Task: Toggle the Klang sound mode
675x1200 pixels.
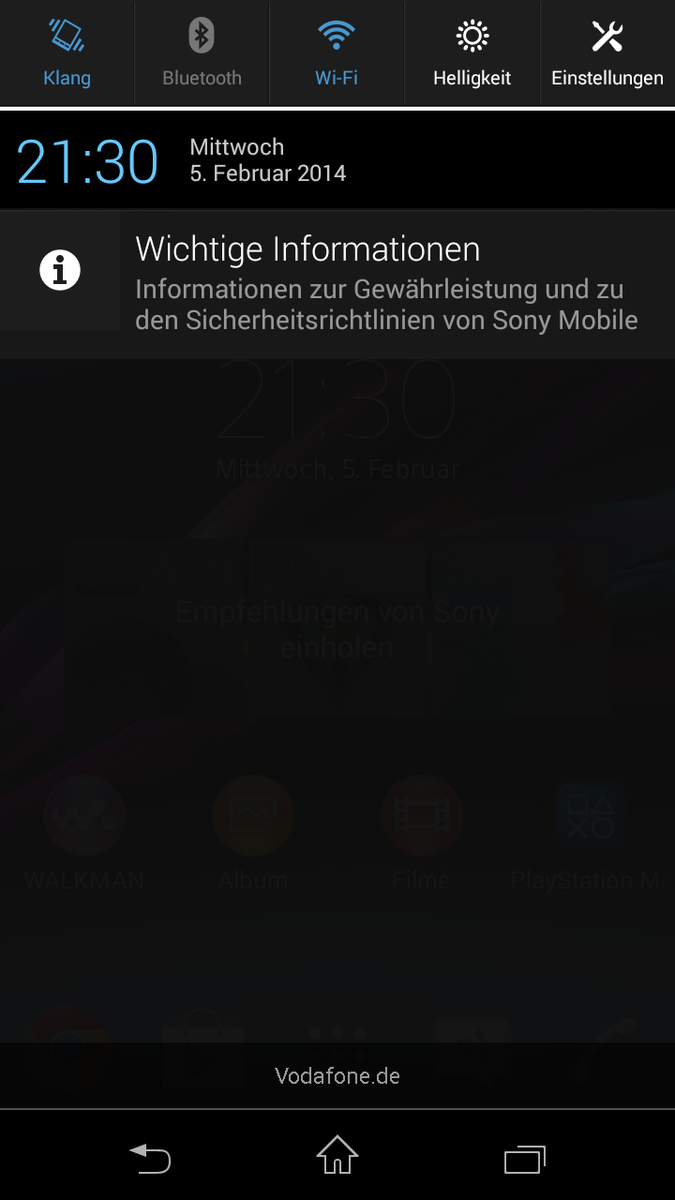Action: pos(67,52)
